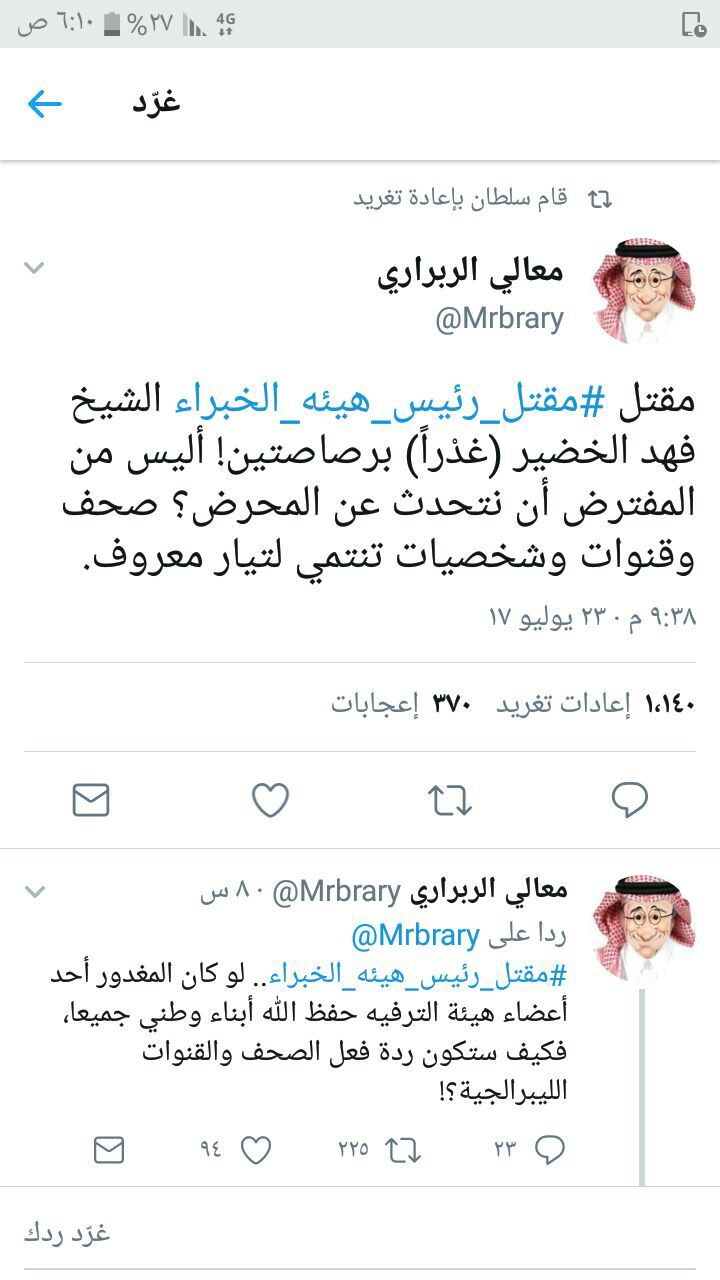Send the reply tweet via message icon
This screenshot has height=1280, width=720.
[109, 1150]
